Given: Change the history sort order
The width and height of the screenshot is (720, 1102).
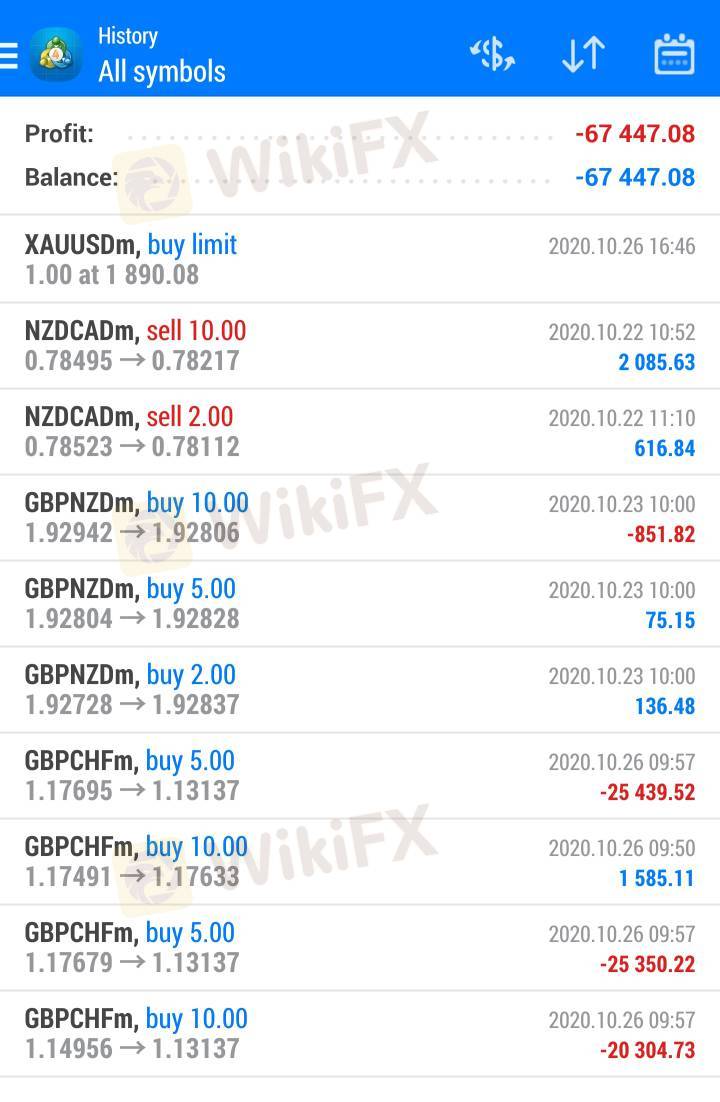Looking at the screenshot, I should tap(583, 55).
